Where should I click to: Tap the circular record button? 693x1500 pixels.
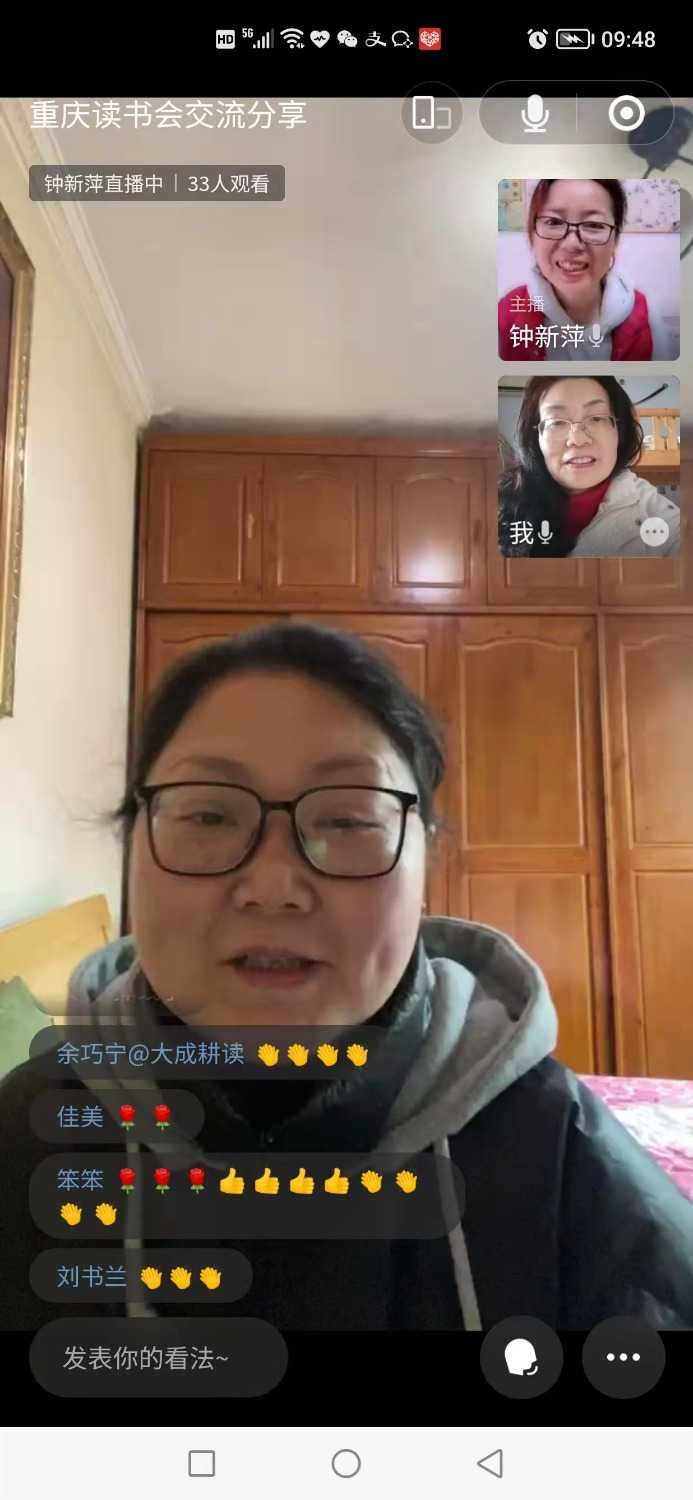click(627, 113)
